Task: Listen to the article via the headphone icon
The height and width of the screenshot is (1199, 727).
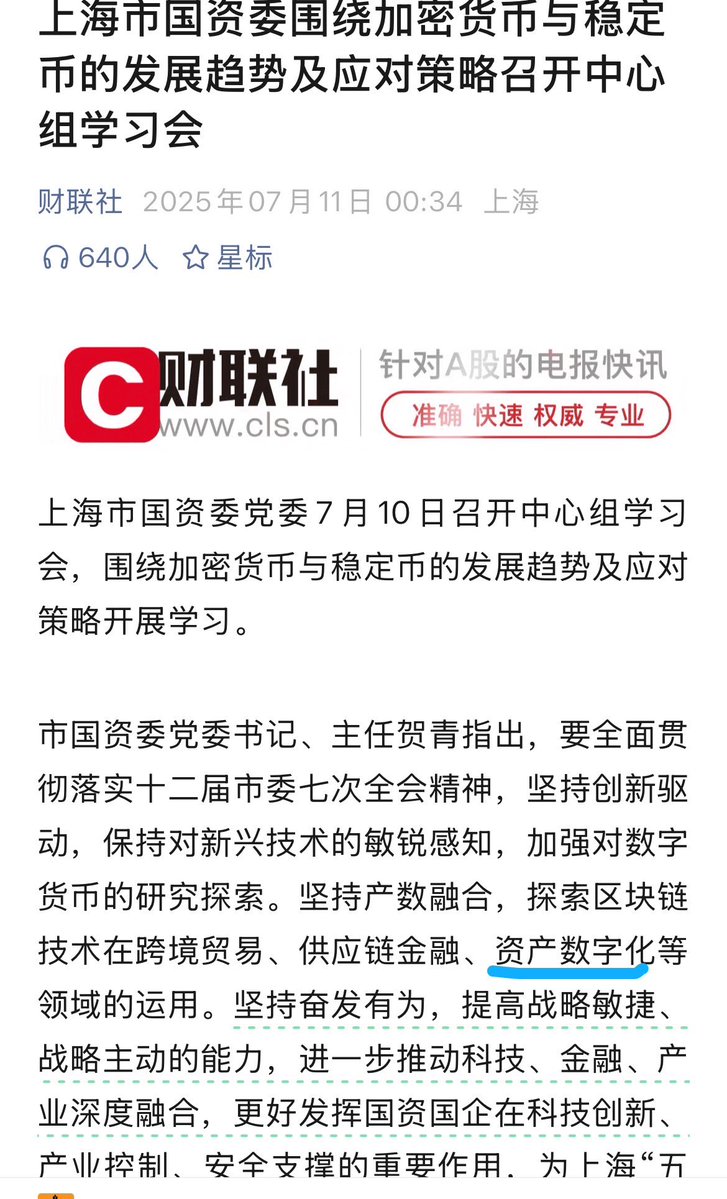Action: tap(56, 258)
